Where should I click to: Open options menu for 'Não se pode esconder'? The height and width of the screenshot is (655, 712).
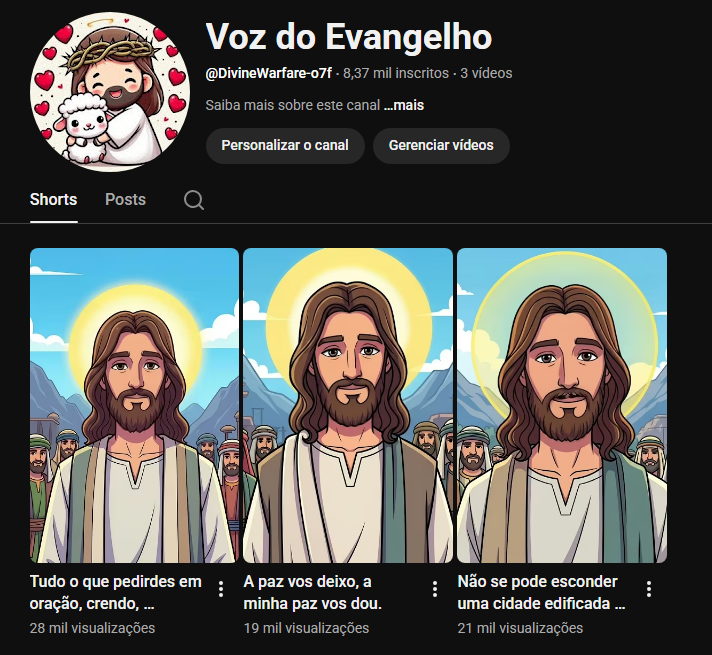649,589
